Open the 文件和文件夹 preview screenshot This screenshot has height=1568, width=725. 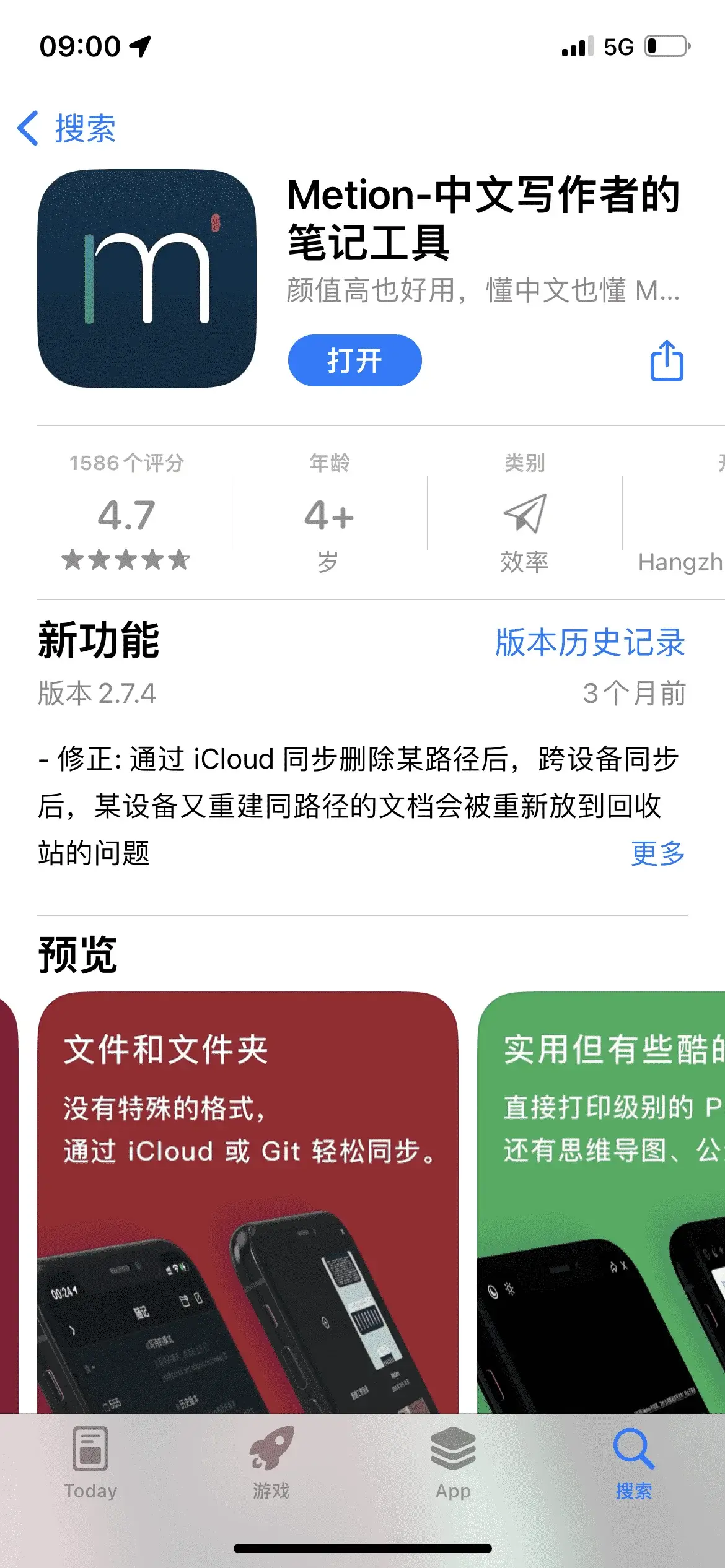tap(248, 1202)
